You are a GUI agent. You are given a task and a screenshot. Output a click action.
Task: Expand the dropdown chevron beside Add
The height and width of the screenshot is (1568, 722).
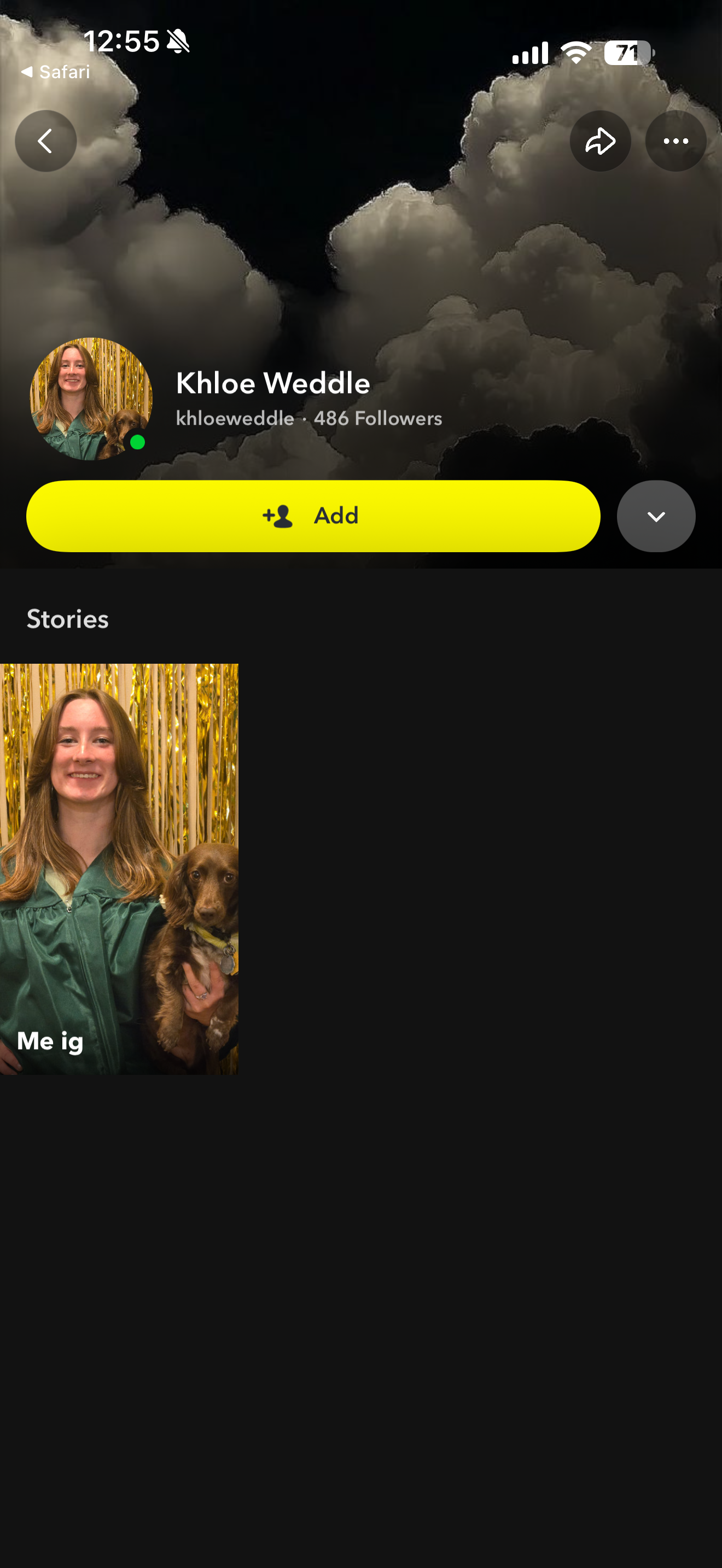[656, 516]
